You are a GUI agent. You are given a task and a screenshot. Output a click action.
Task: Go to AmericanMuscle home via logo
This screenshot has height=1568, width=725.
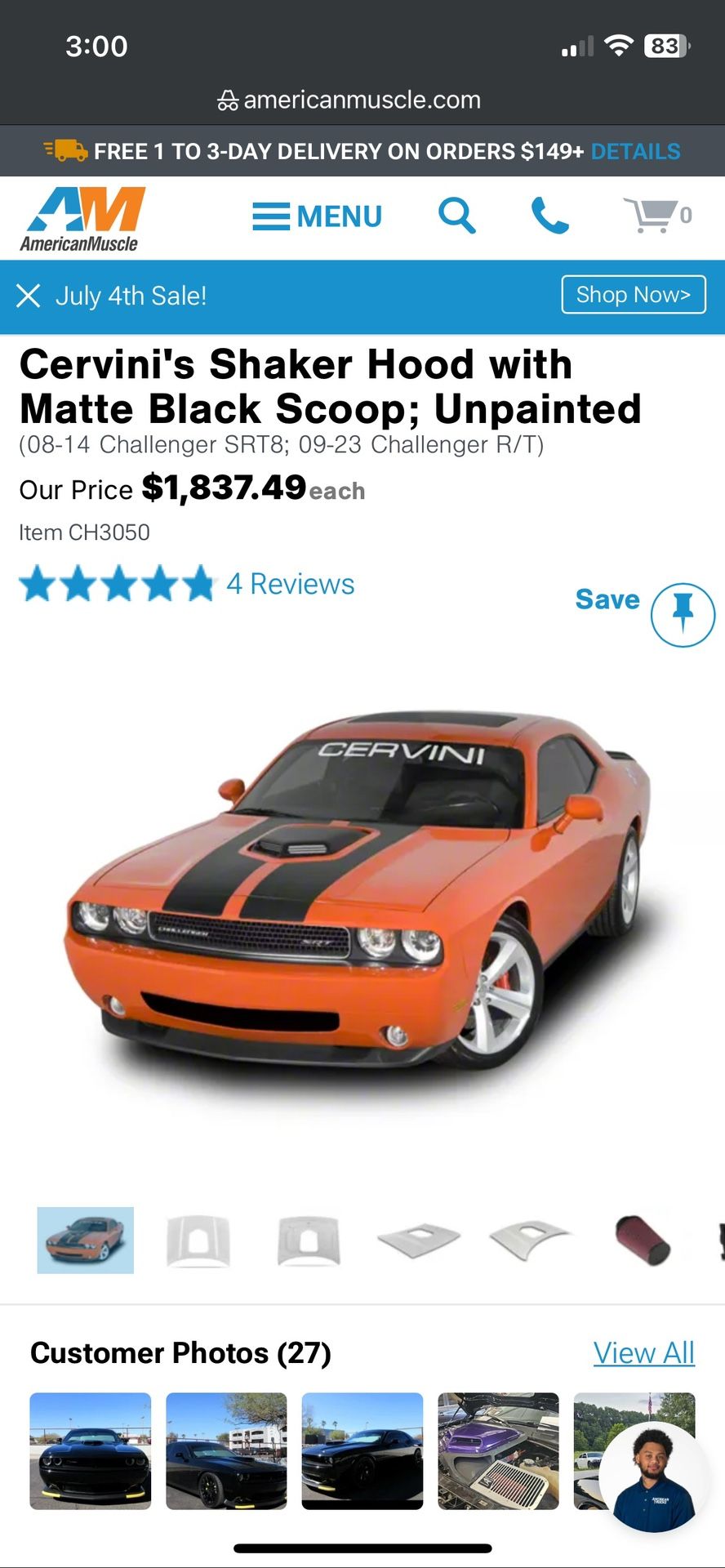pyautogui.click(x=82, y=219)
